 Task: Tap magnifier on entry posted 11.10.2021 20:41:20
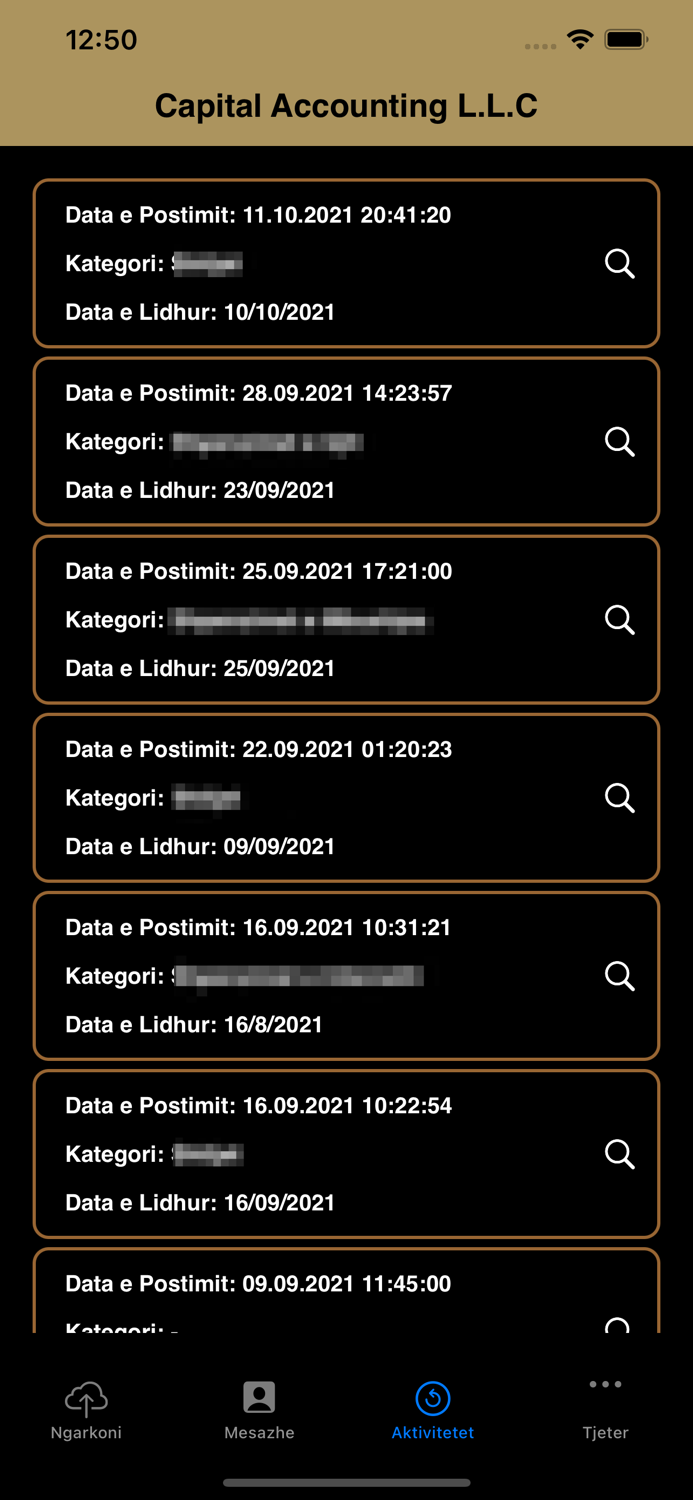(x=620, y=264)
